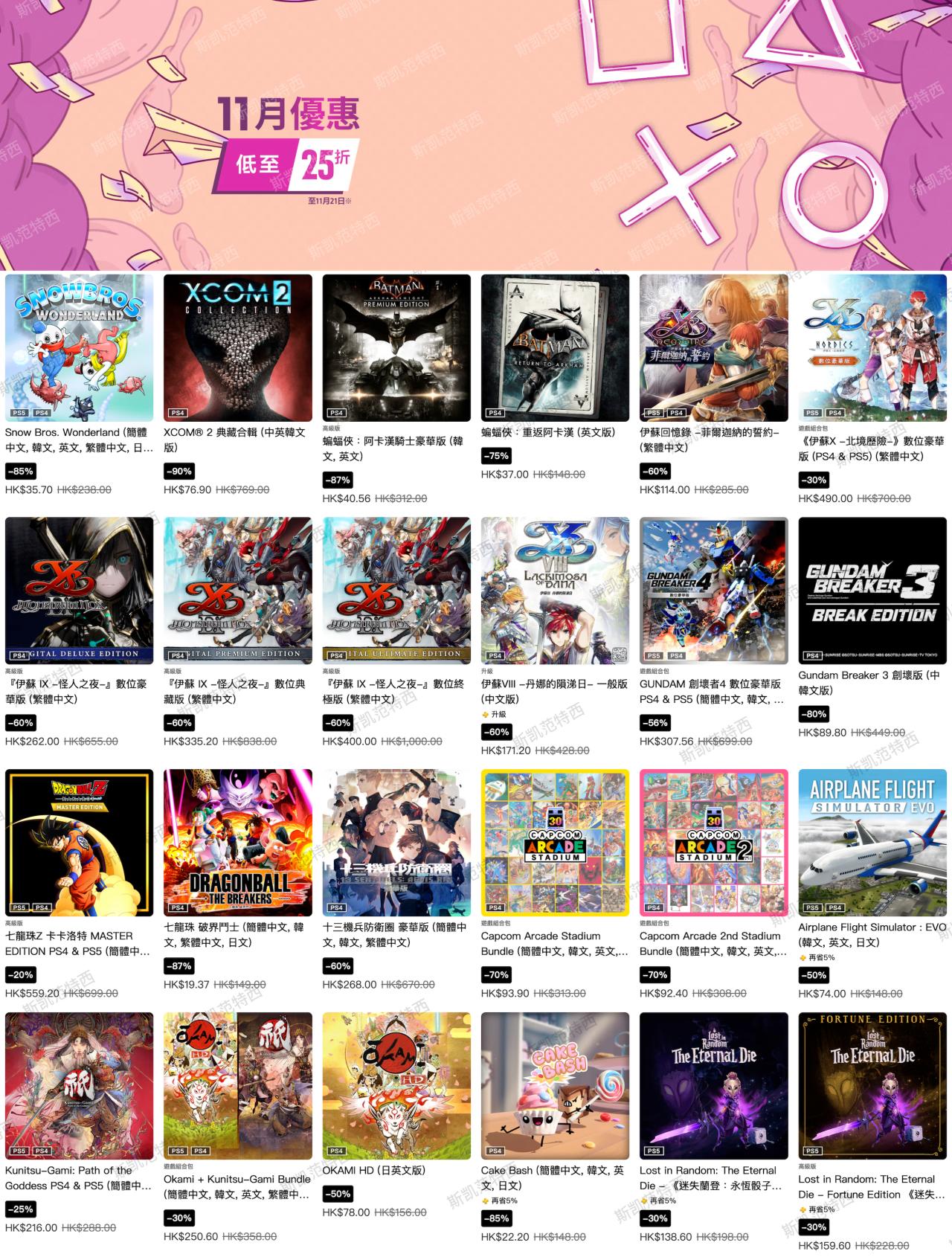Open the Cake Bash game card

[x=555, y=1085]
